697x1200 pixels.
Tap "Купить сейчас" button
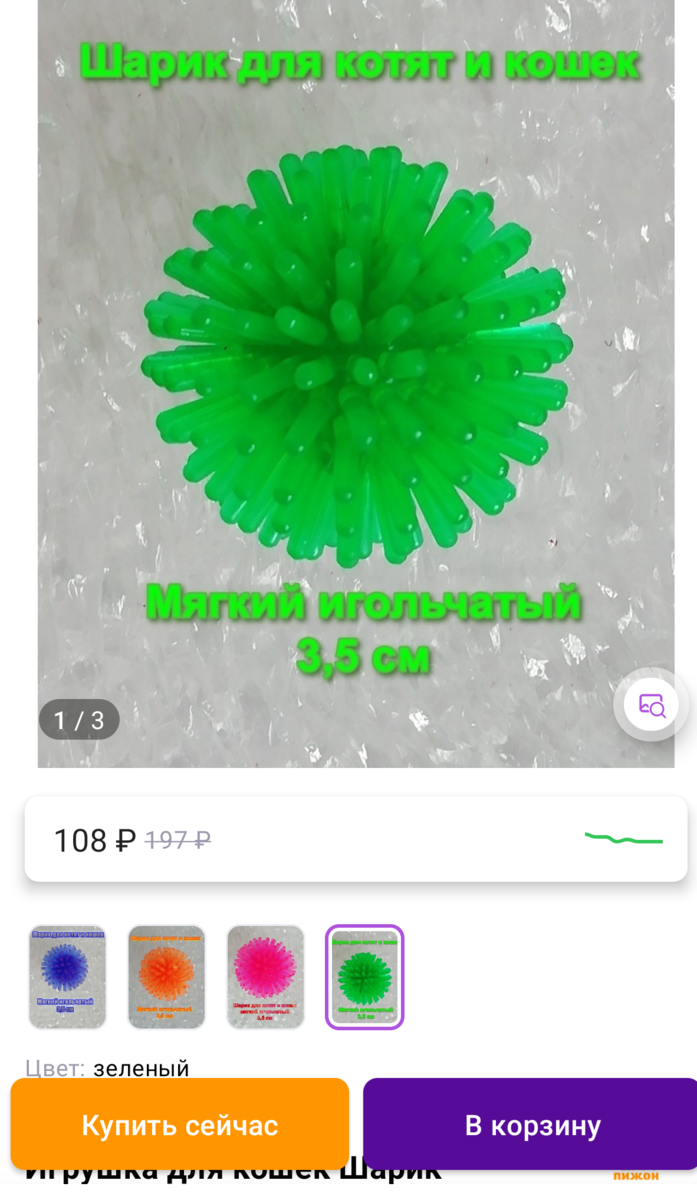[x=180, y=1125]
